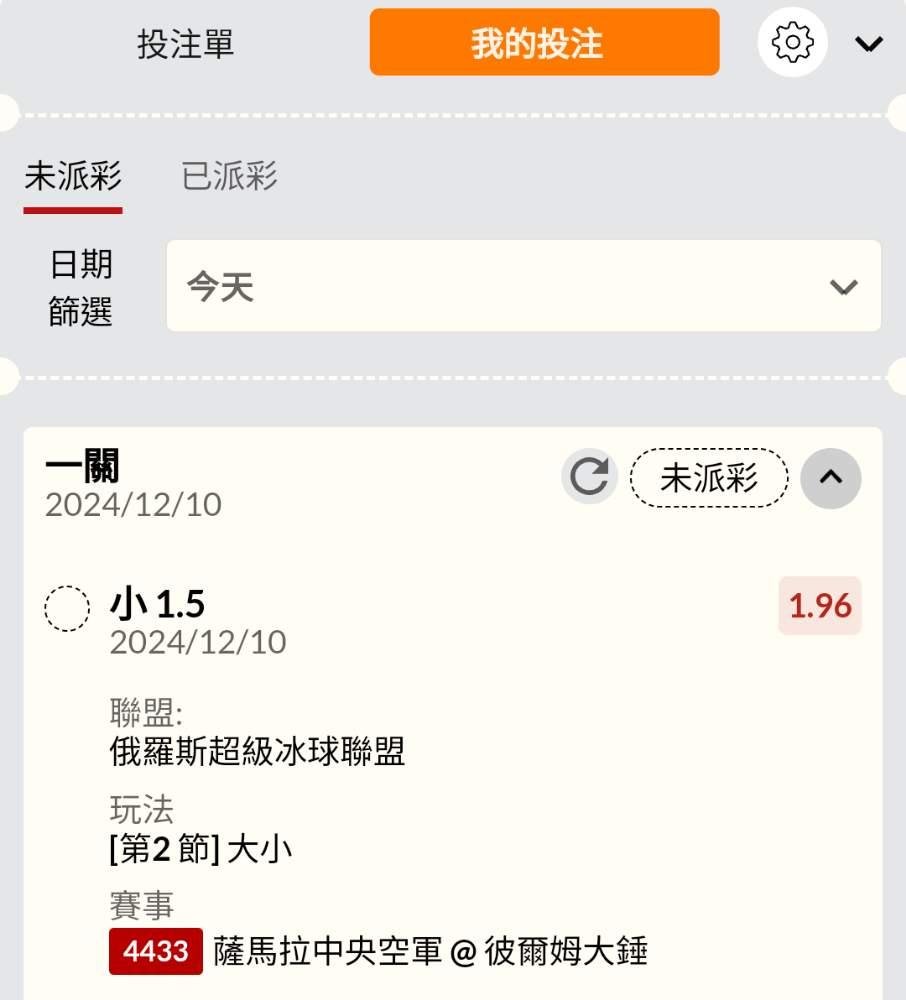906x1000 pixels.
Task: Collapse the bet slip panel with the top chevron
Action: point(869,43)
